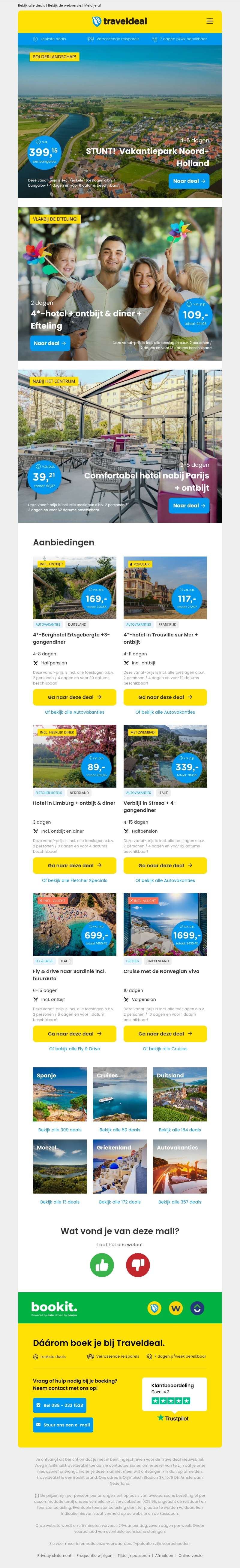Open the Griekenland destination tile
The height and width of the screenshot is (1568, 240).
[x=120, y=1166]
